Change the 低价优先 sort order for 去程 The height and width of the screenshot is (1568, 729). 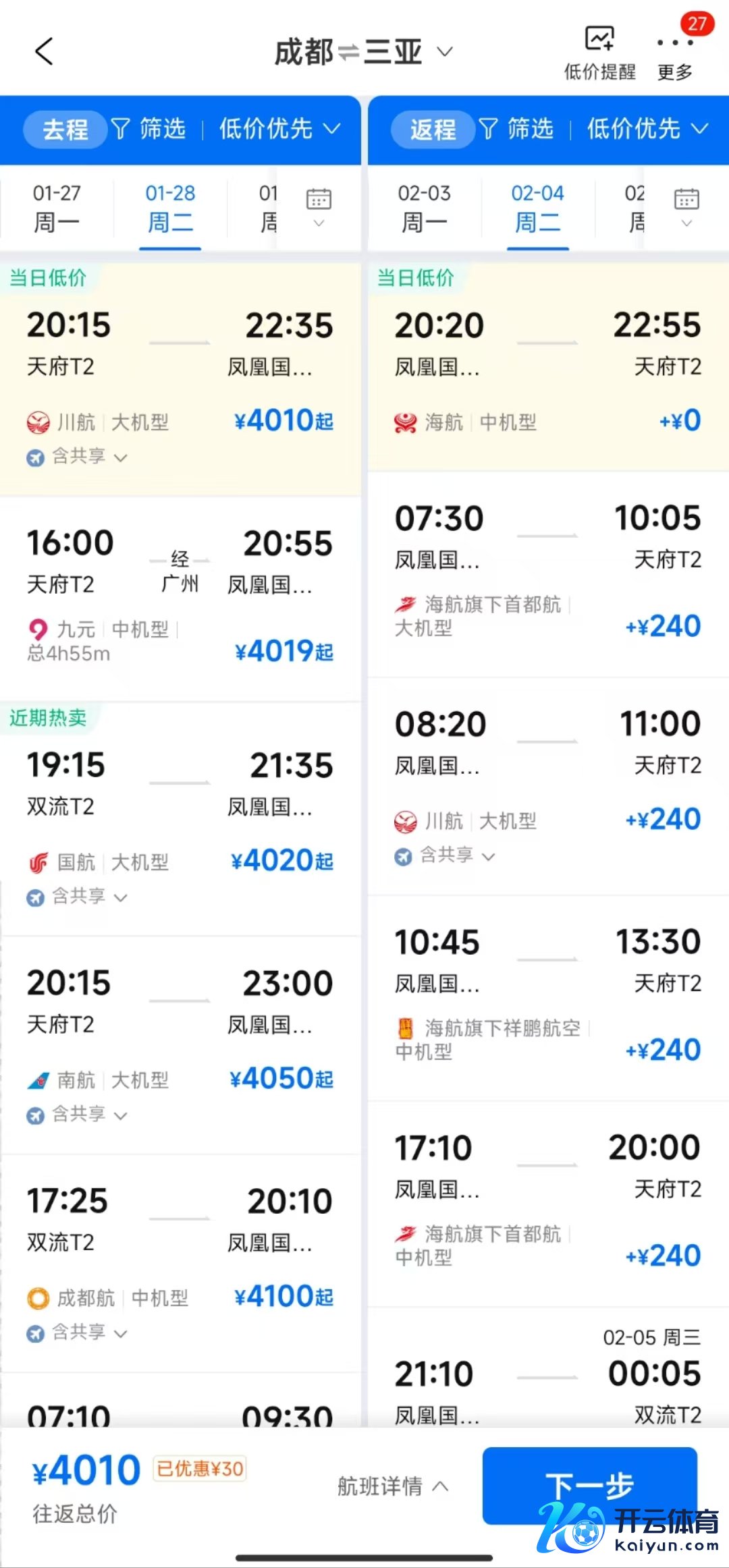279,128
